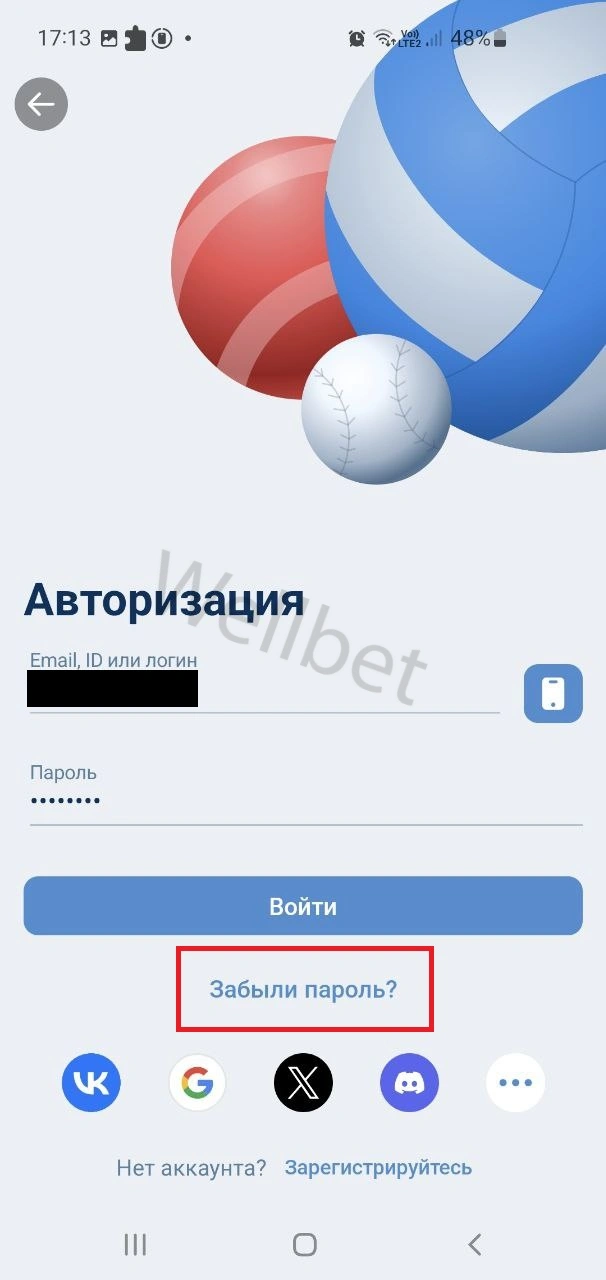Sign in with X
The width and height of the screenshot is (606, 1280).
pyautogui.click(x=303, y=1082)
